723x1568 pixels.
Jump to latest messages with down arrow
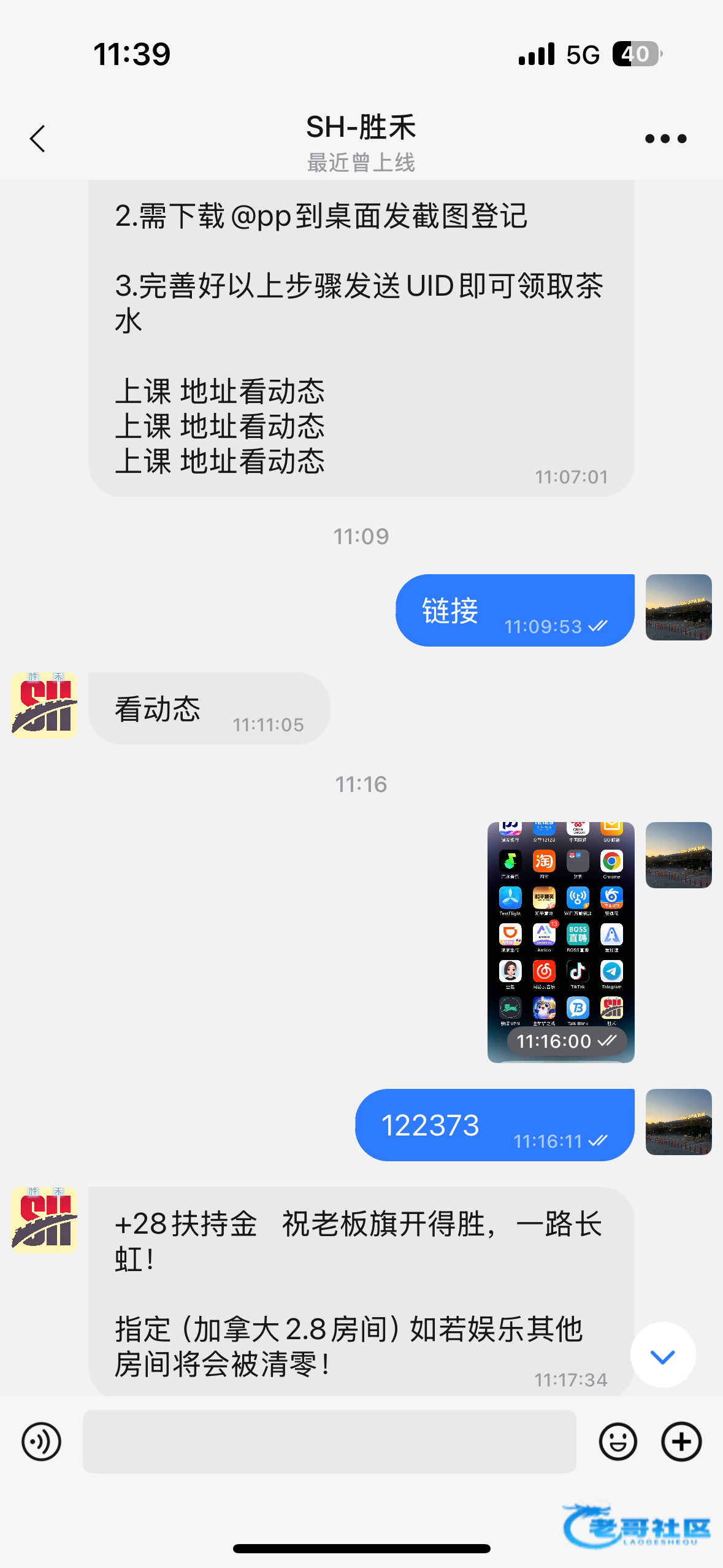[662, 1355]
